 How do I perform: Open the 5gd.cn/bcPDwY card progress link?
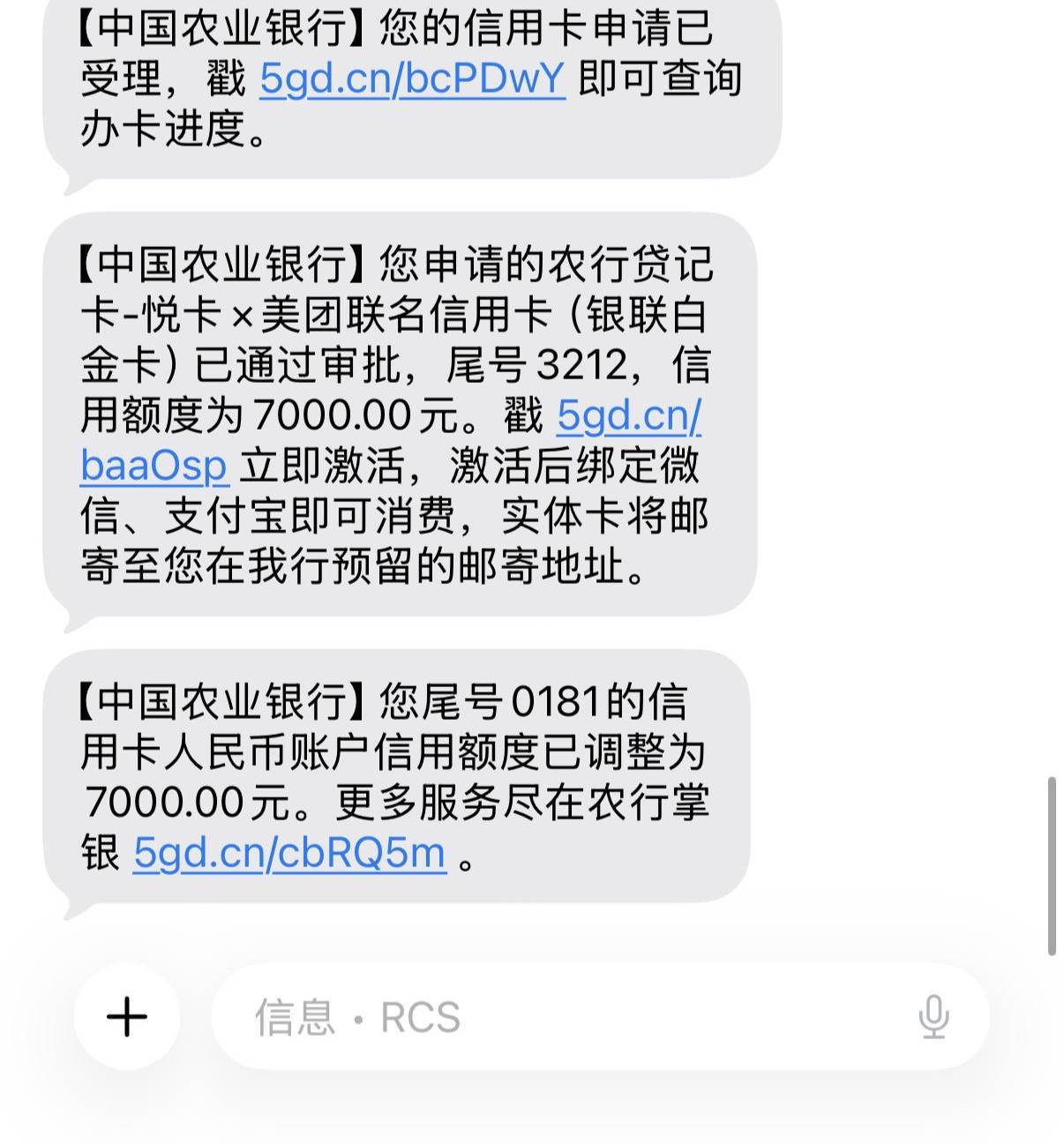click(412, 79)
